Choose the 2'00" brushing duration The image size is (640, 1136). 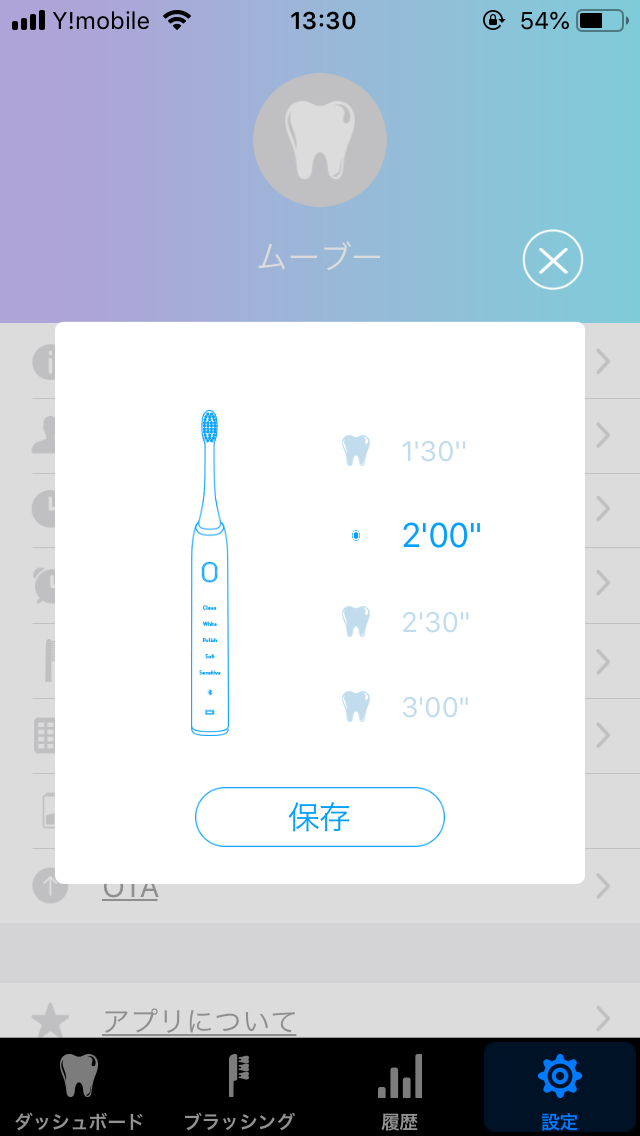(x=441, y=536)
